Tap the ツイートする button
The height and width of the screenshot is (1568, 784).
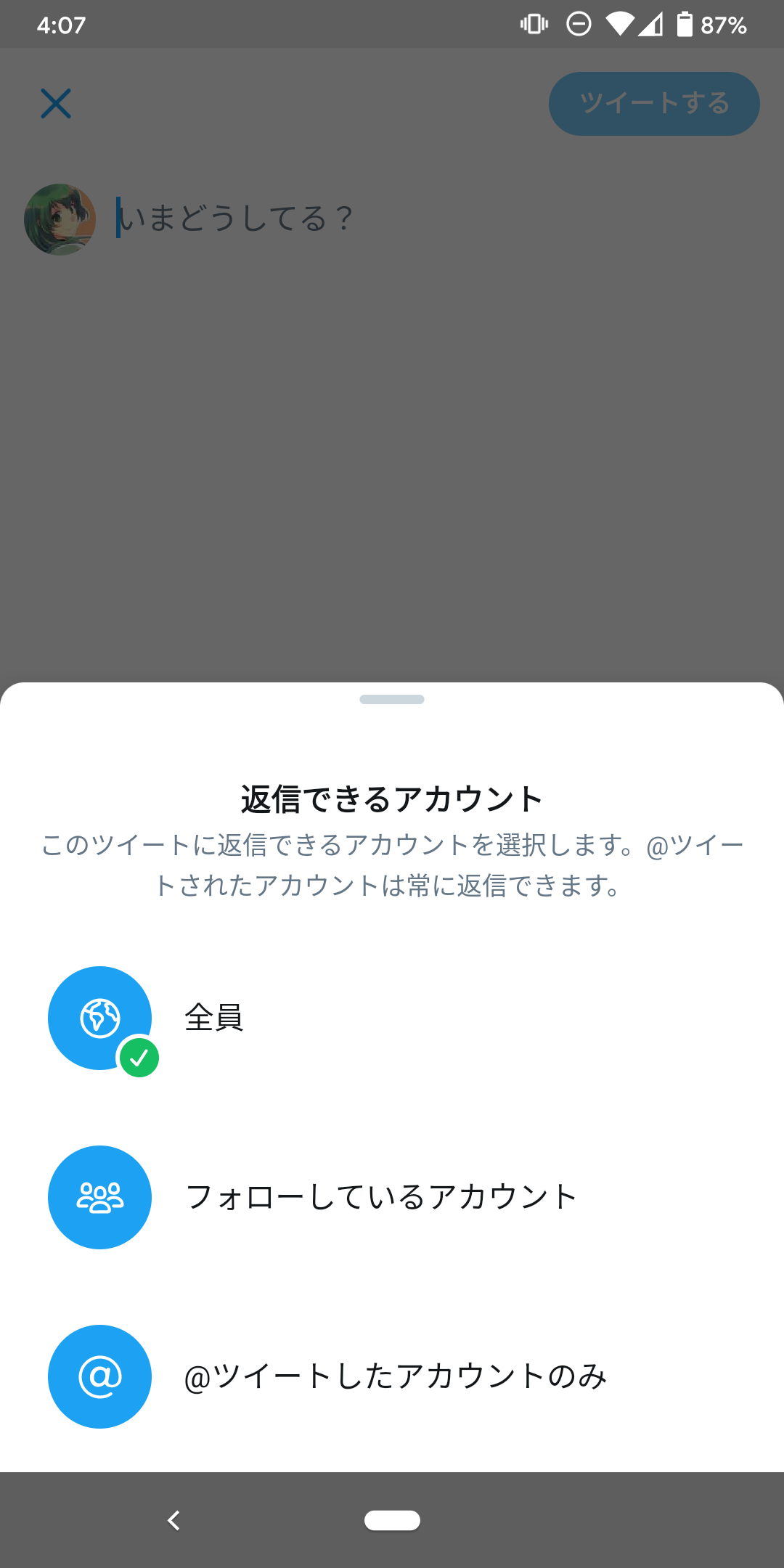pyautogui.click(x=654, y=104)
